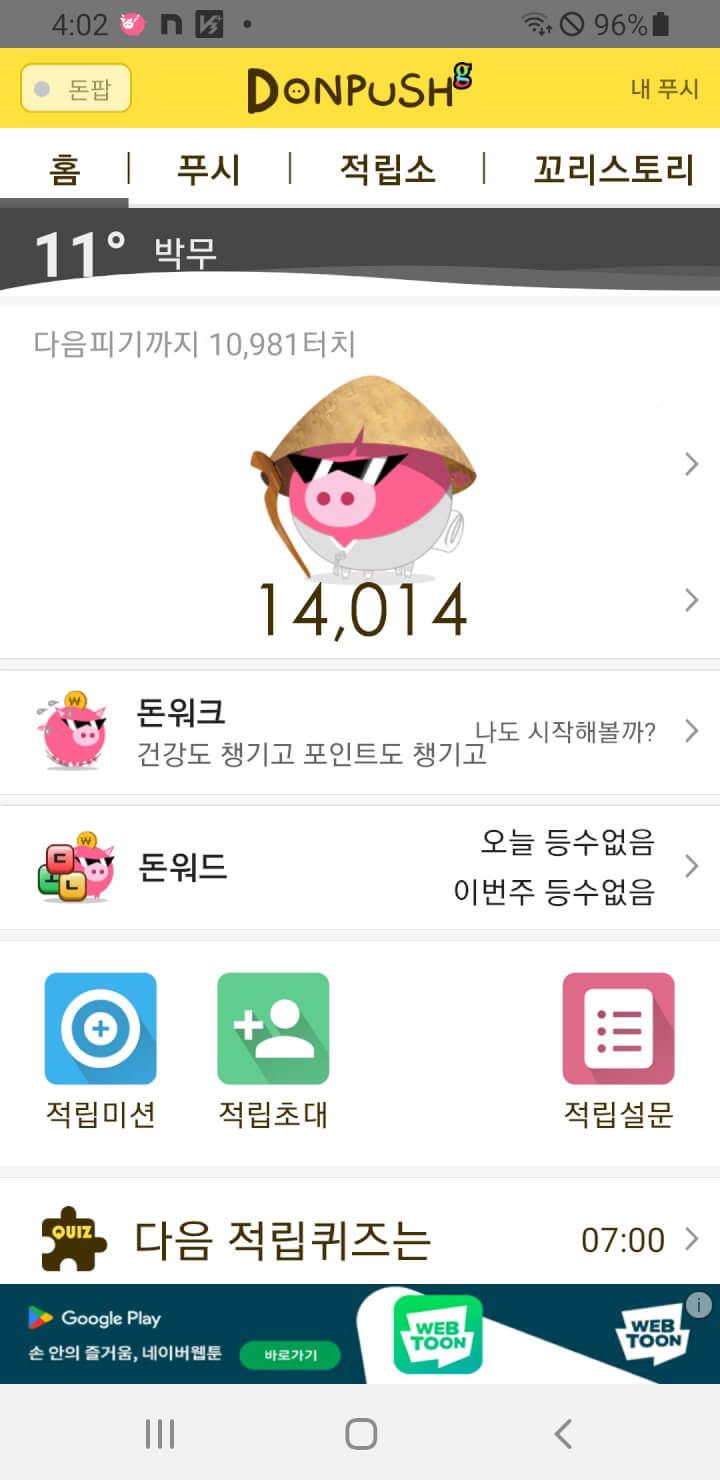Image resolution: width=720 pixels, height=1480 pixels.
Task: Switch to the 꼬리스토리 tab
Action: click(x=613, y=169)
